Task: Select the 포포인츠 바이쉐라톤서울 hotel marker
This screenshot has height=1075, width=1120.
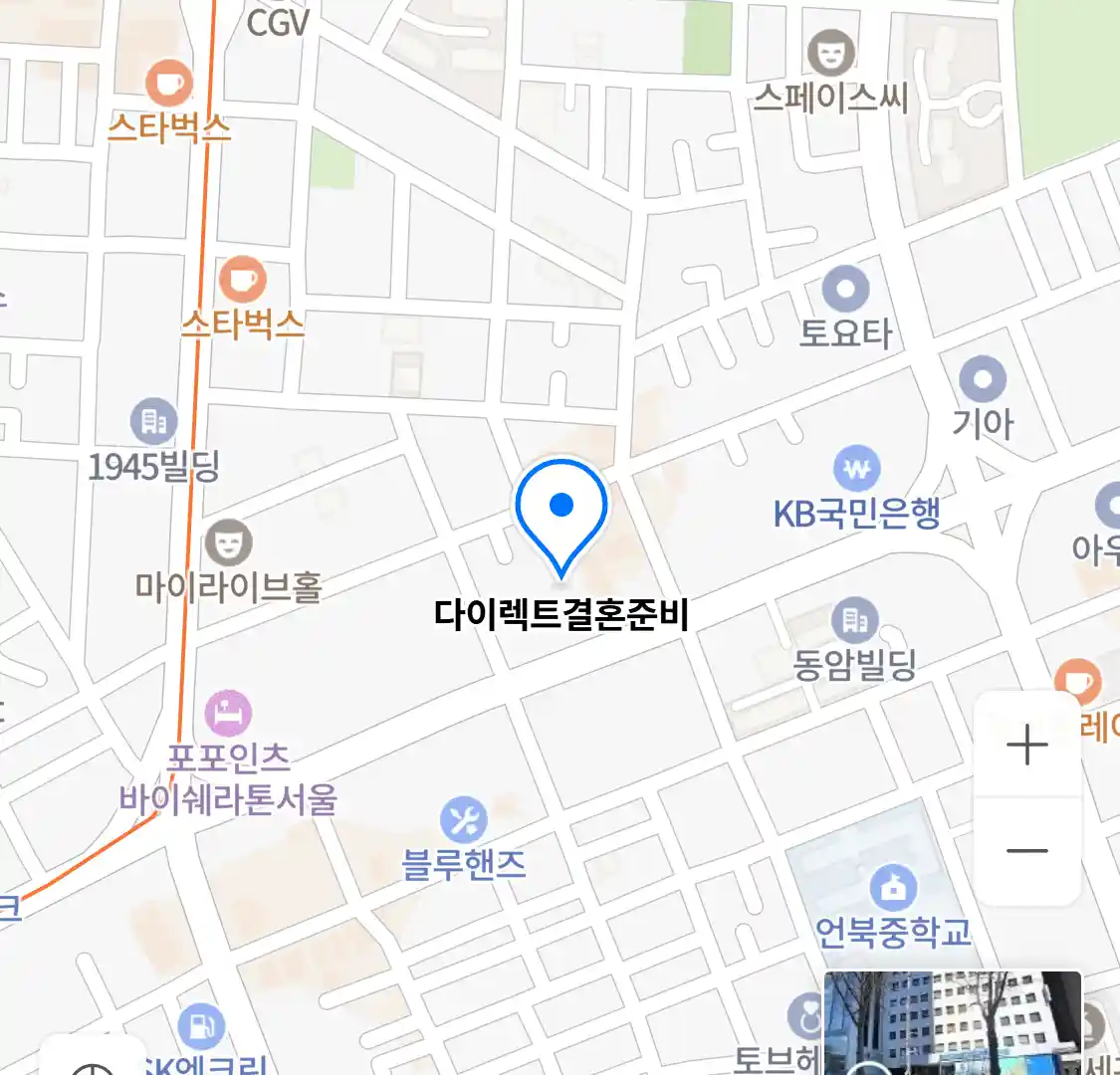Action: click(228, 714)
